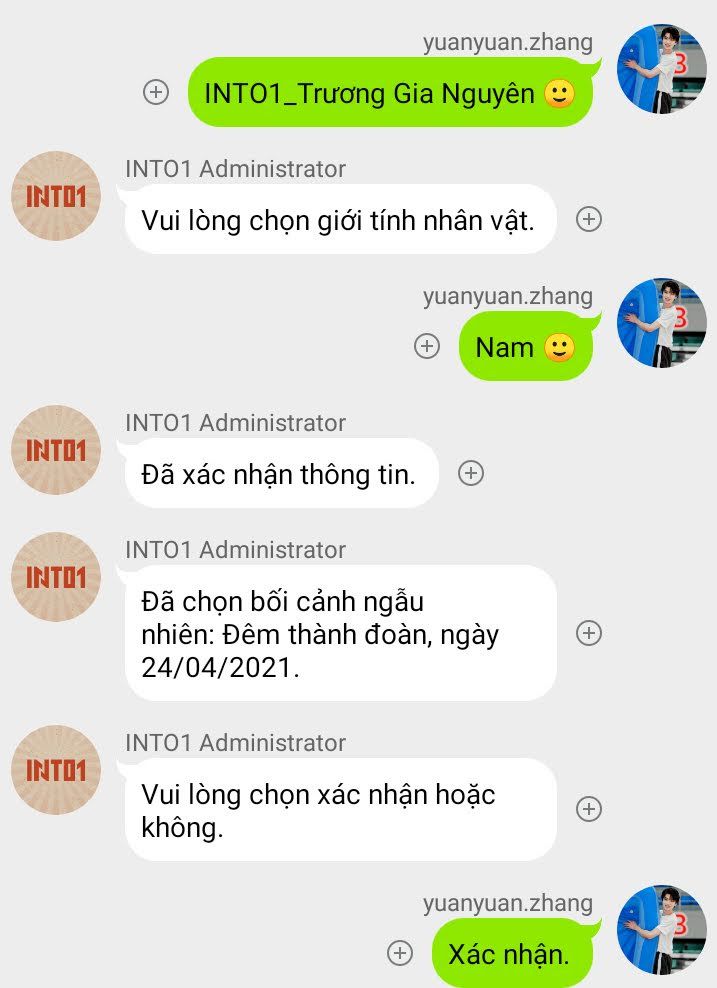Add reaction to "Vui lòng chọn giới tính" message
This screenshot has height=988, width=717.
pos(589,219)
